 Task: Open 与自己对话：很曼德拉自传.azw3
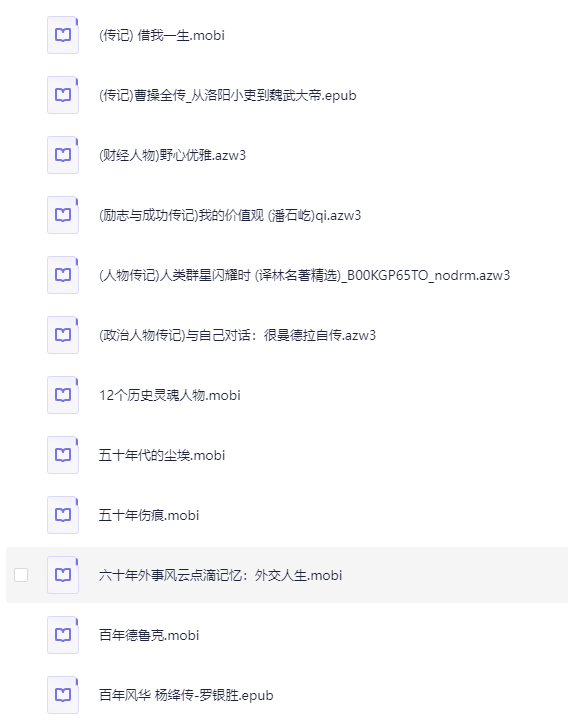pos(237,336)
